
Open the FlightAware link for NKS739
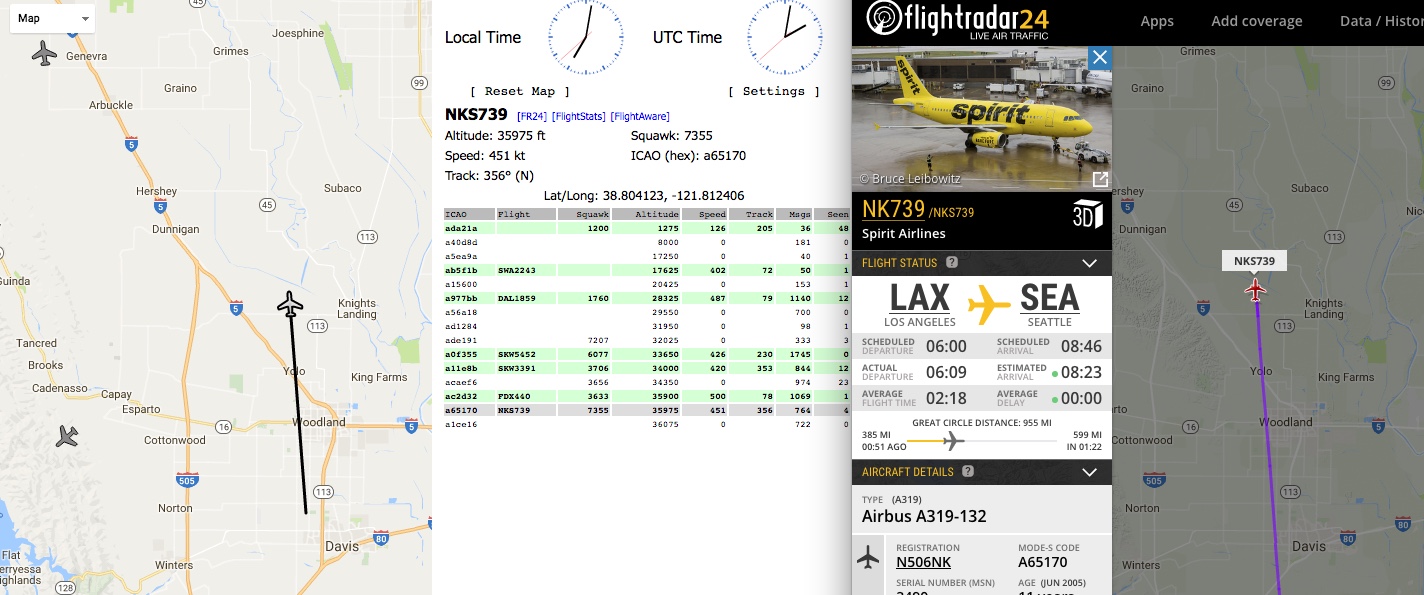tap(640, 117)
